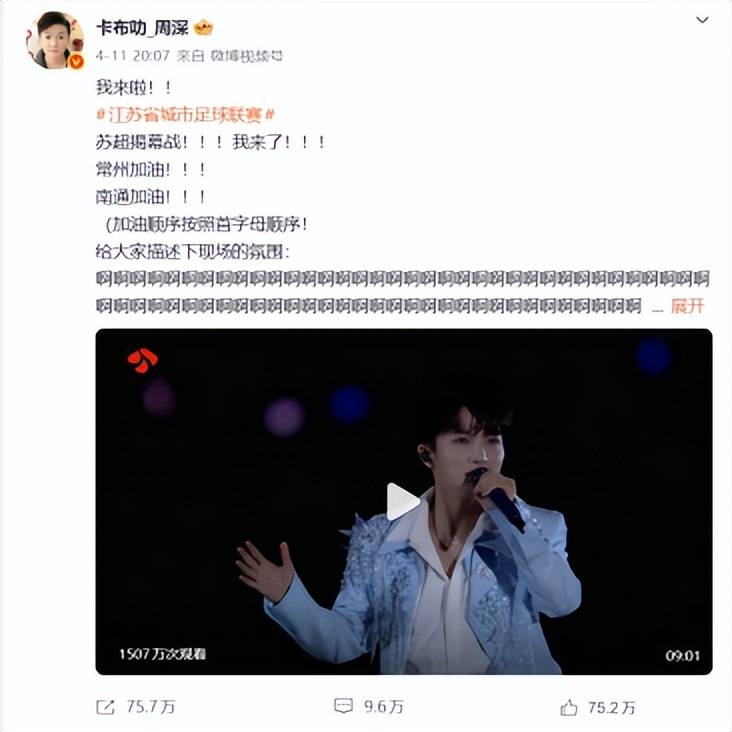Screen dimensions: 732x732
Task: Open the #江苏省城市足球联赛# hashtag
Action: [186, 115]
